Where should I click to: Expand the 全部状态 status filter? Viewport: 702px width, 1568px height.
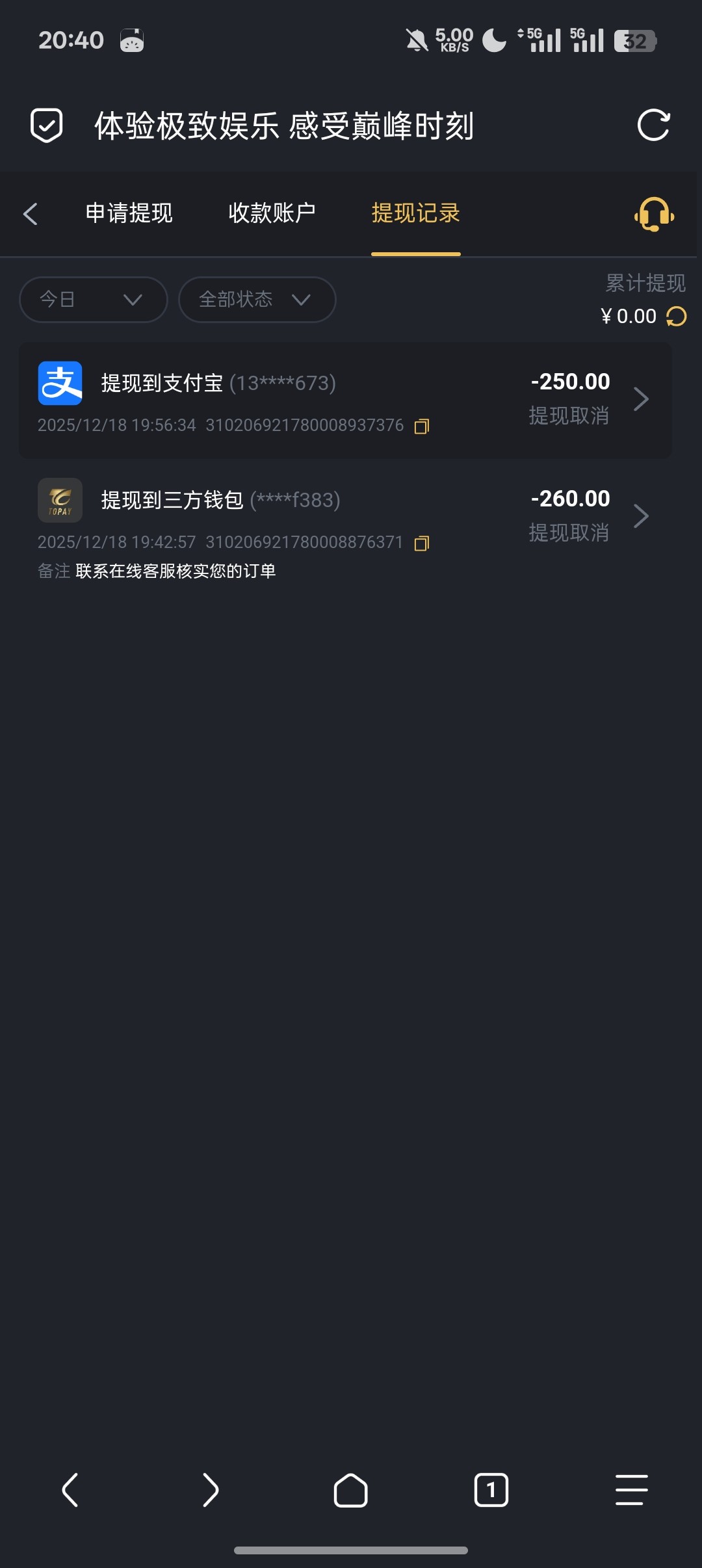pos(257,300)
